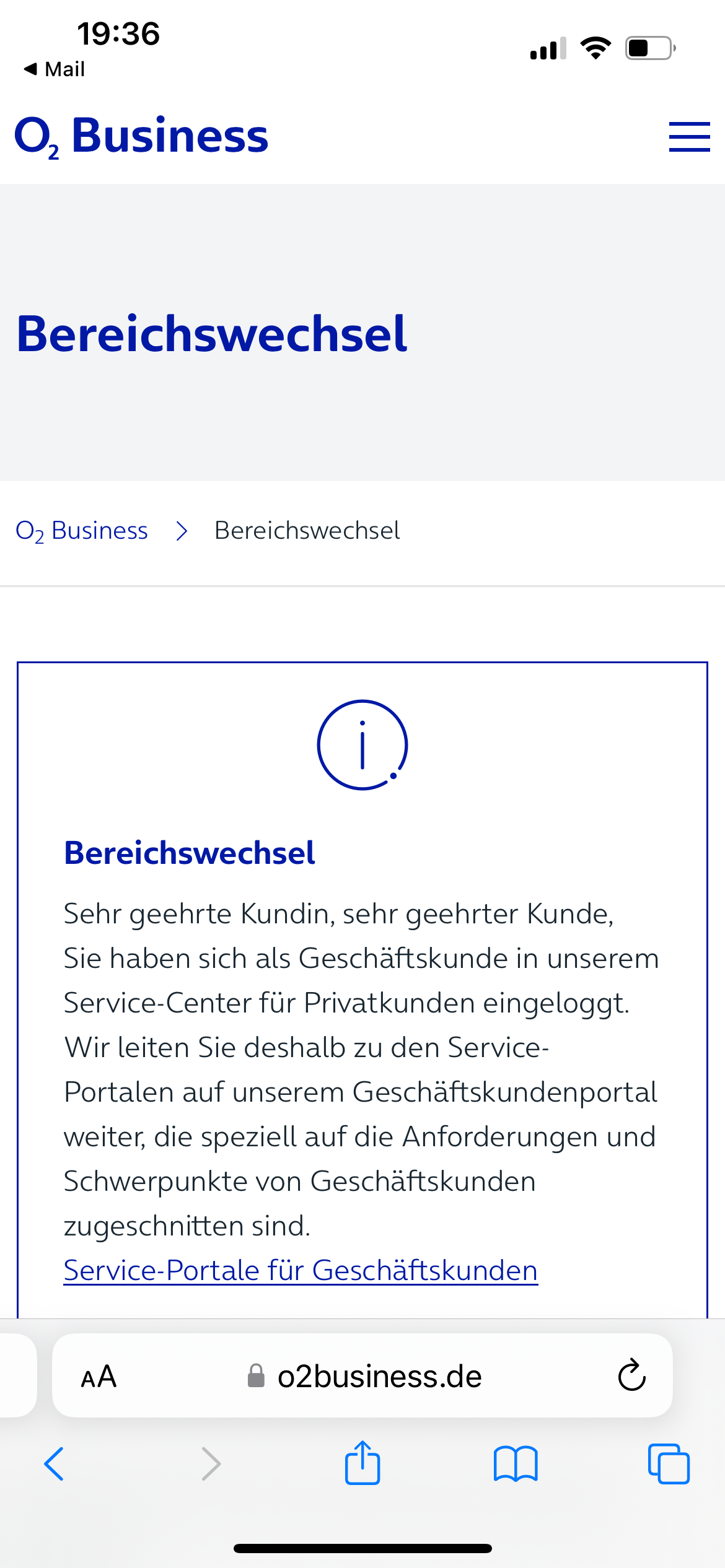Go back in Safari

pyautogui.click(x=54, y=1464)
